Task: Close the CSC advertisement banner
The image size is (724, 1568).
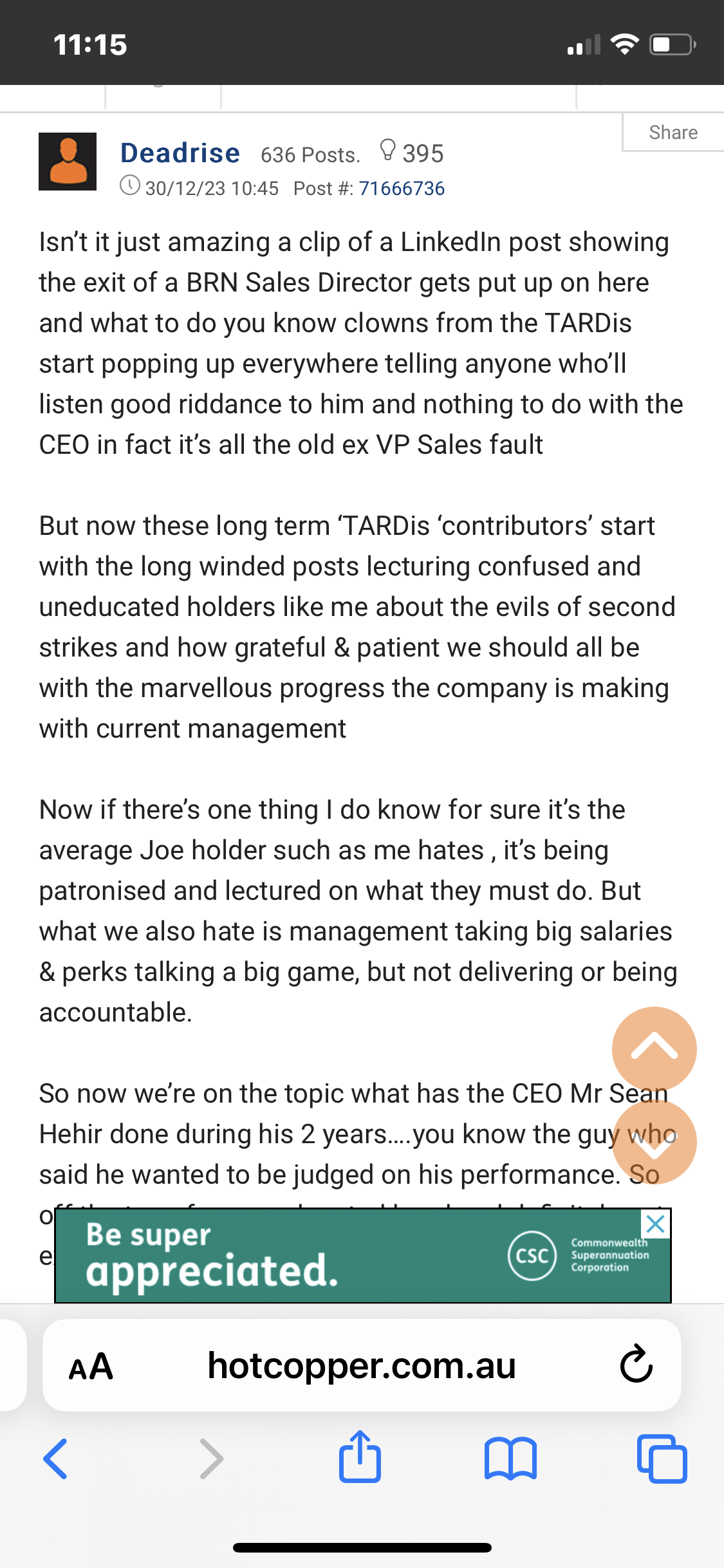Action: coord(655,1224)
